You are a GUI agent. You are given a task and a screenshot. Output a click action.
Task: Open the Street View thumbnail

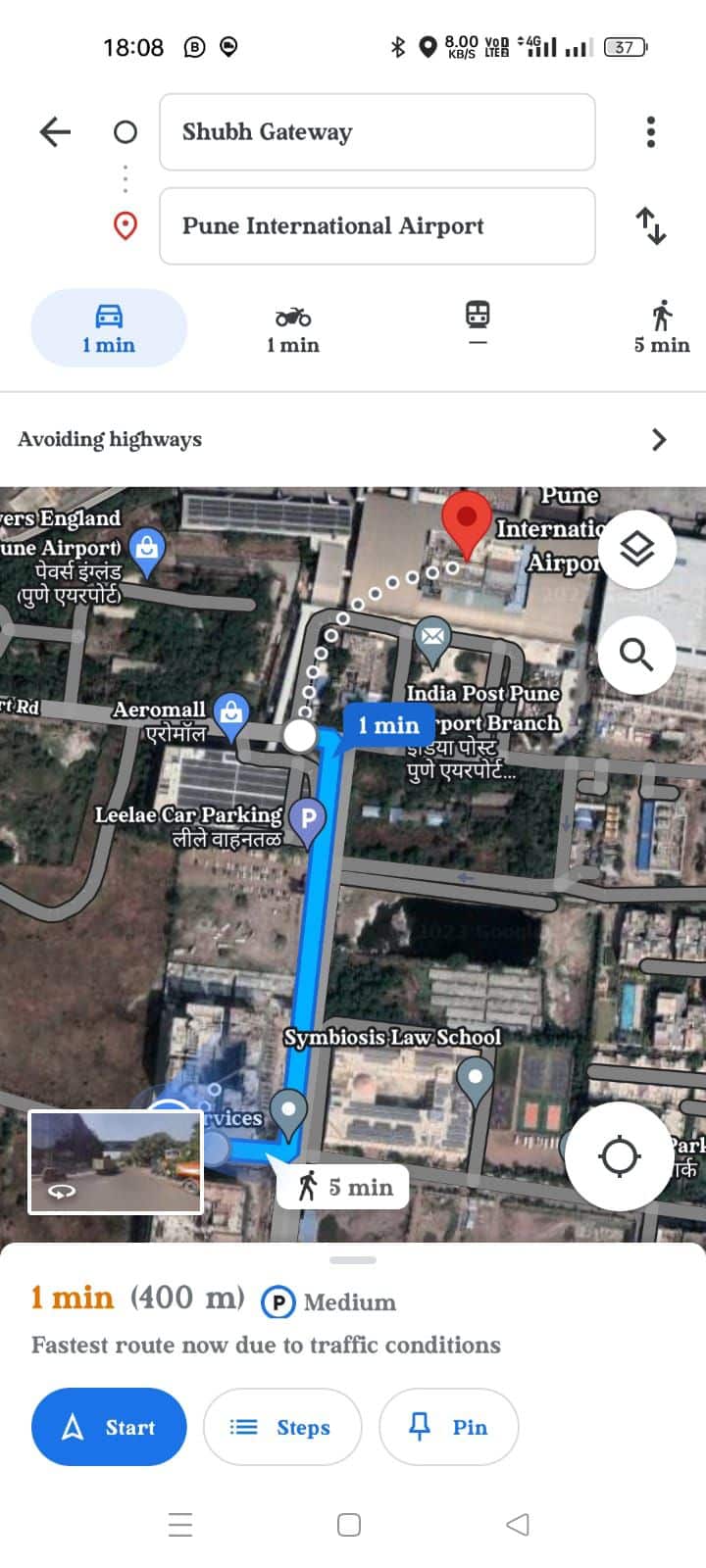click(116, 1161)
